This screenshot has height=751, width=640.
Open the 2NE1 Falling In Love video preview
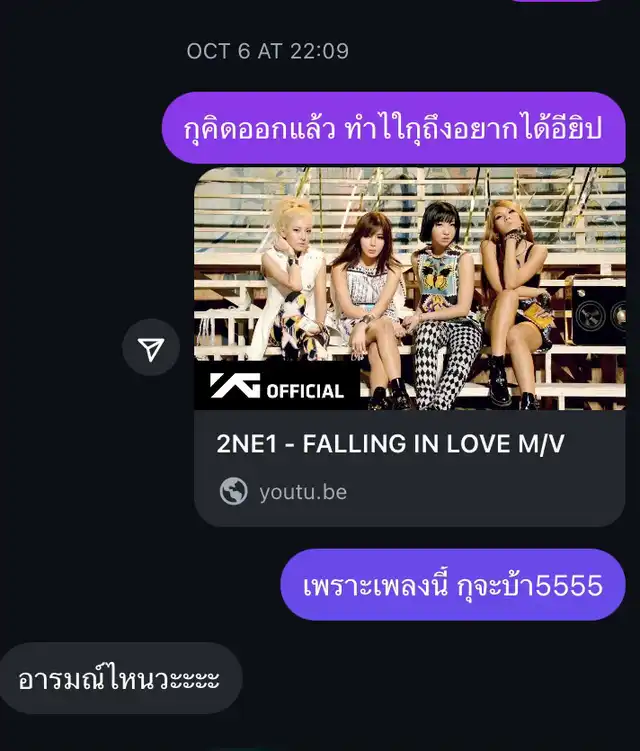coord(409,289)
